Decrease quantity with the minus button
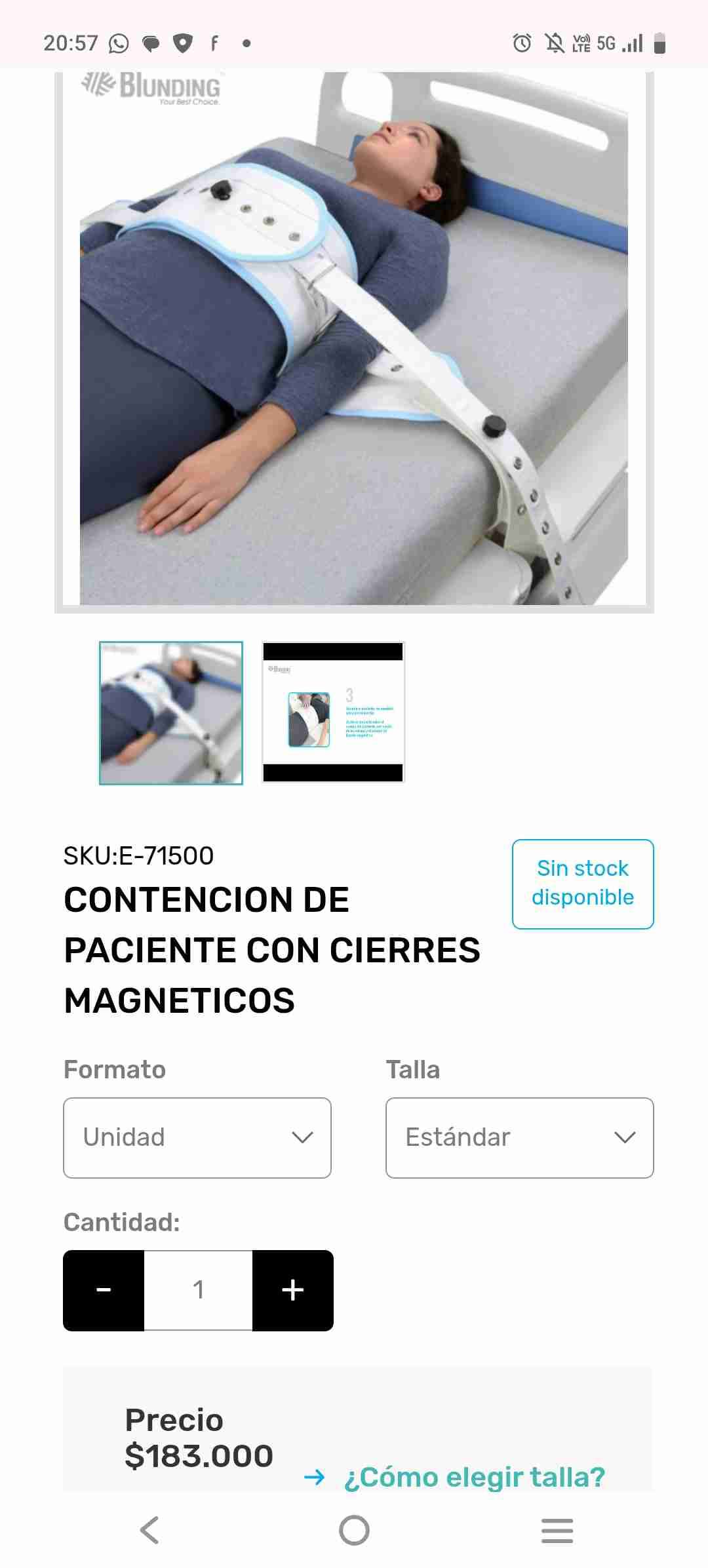The width and height of the screenshot is (708, 1568). tap(103, 1289)
